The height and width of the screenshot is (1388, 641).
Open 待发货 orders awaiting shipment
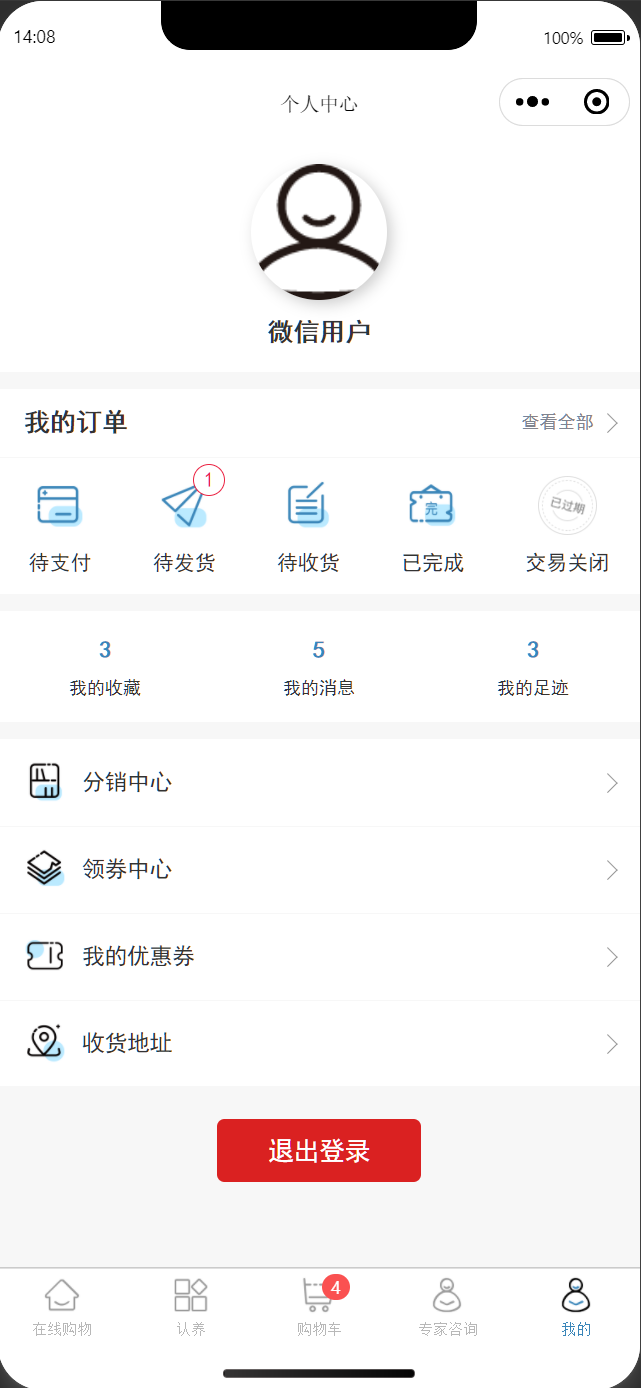[184, 528]
